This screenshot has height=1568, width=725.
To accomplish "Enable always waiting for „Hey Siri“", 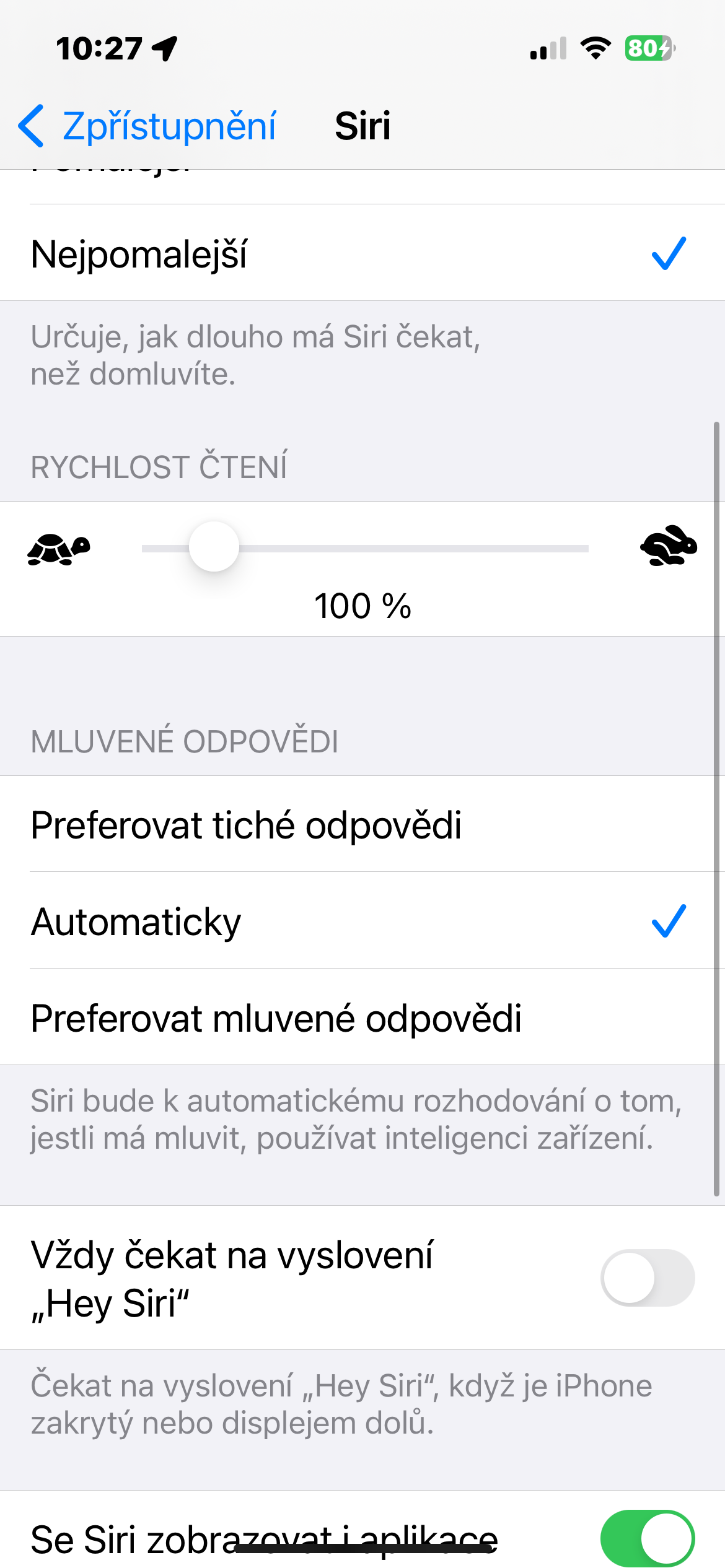I will (647, 1278).
